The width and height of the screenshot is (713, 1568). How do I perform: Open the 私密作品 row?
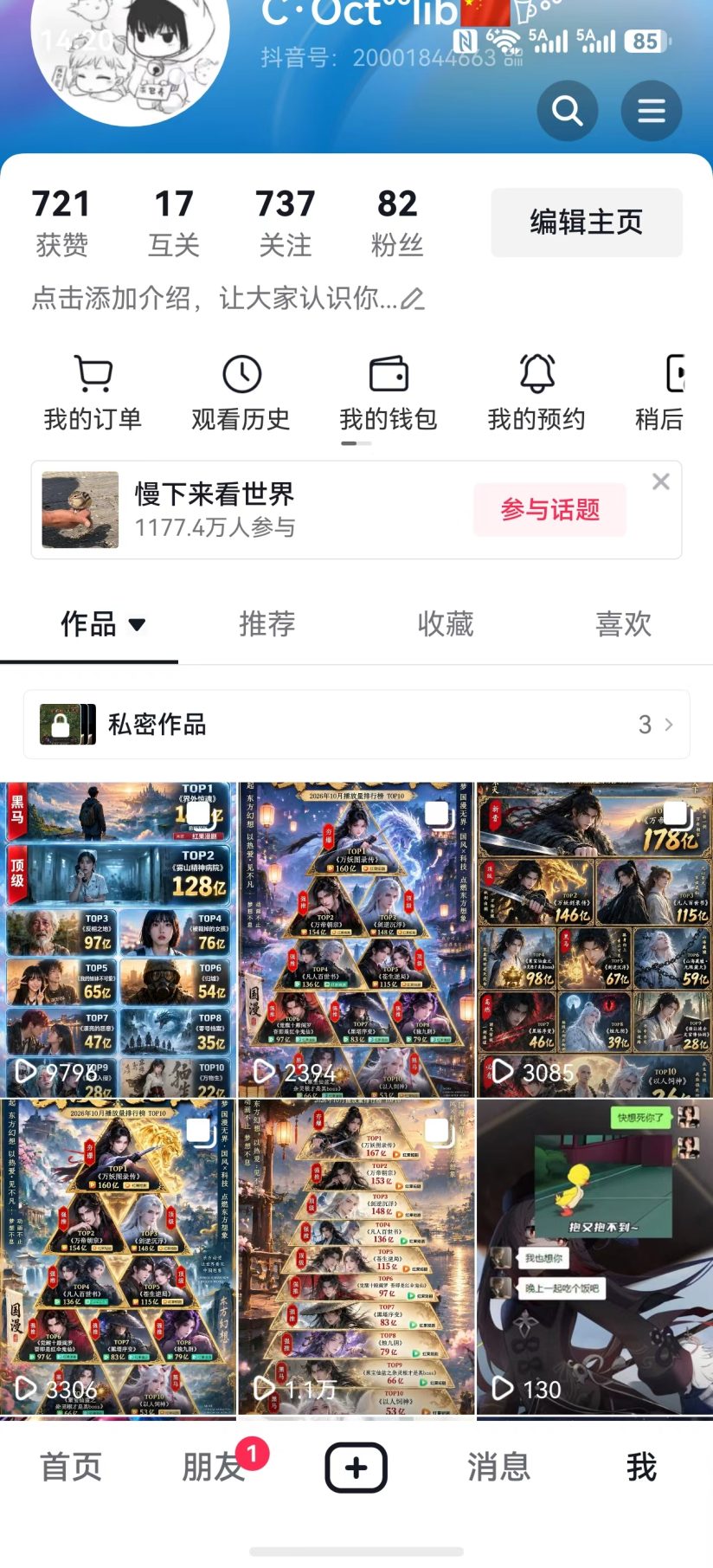coord(356,725)
